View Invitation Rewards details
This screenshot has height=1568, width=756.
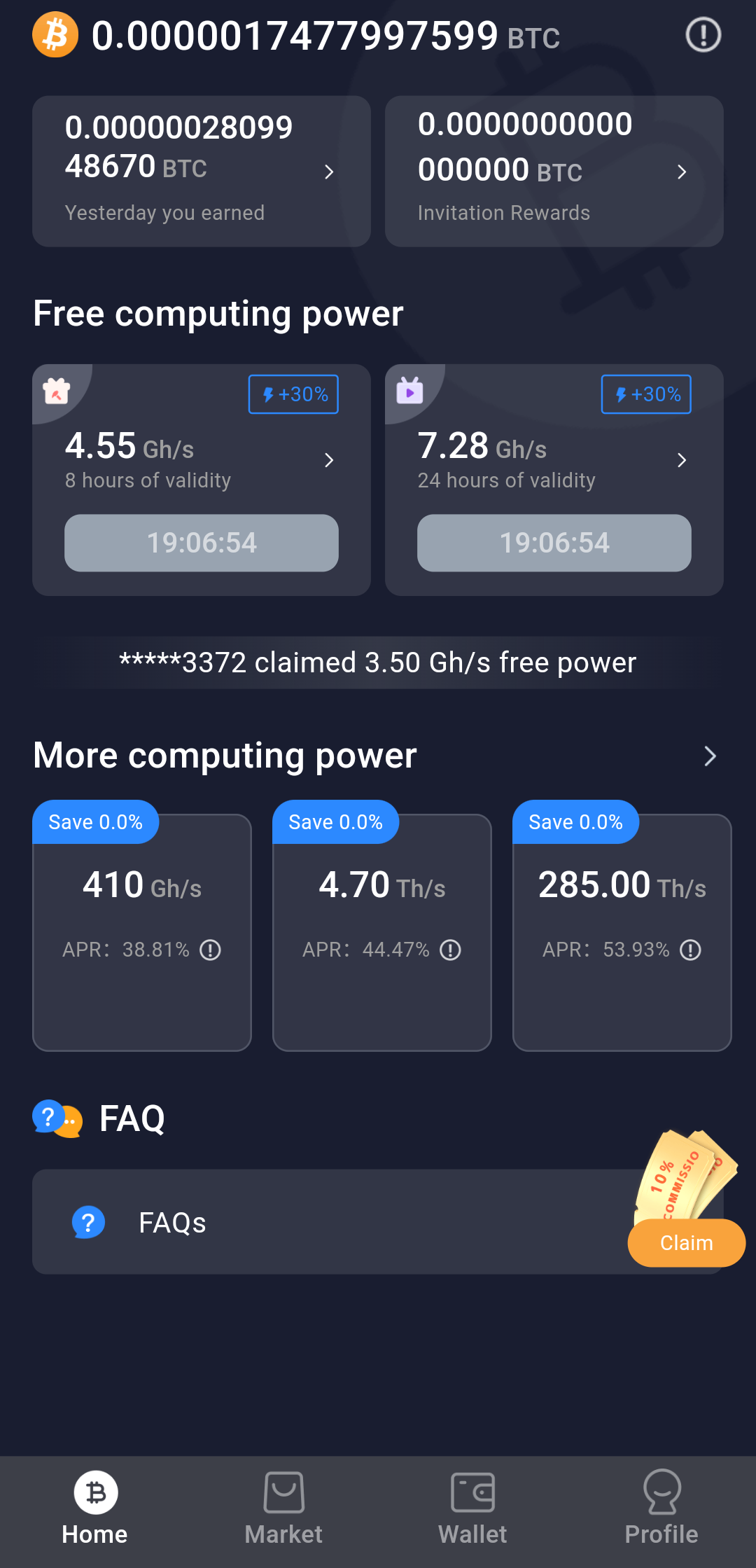coord(554,172)
